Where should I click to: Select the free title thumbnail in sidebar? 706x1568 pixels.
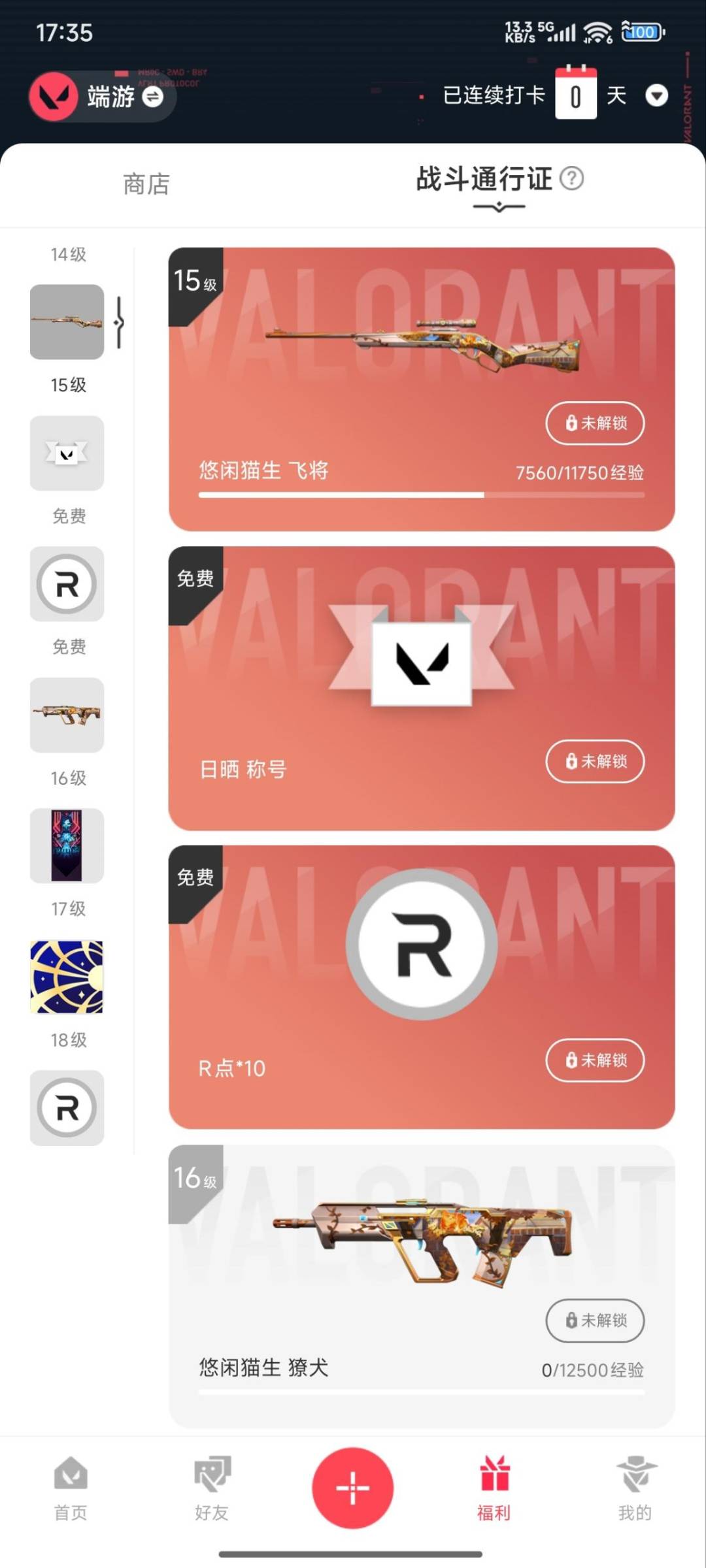pyautogui.click(x=67, y=453)
